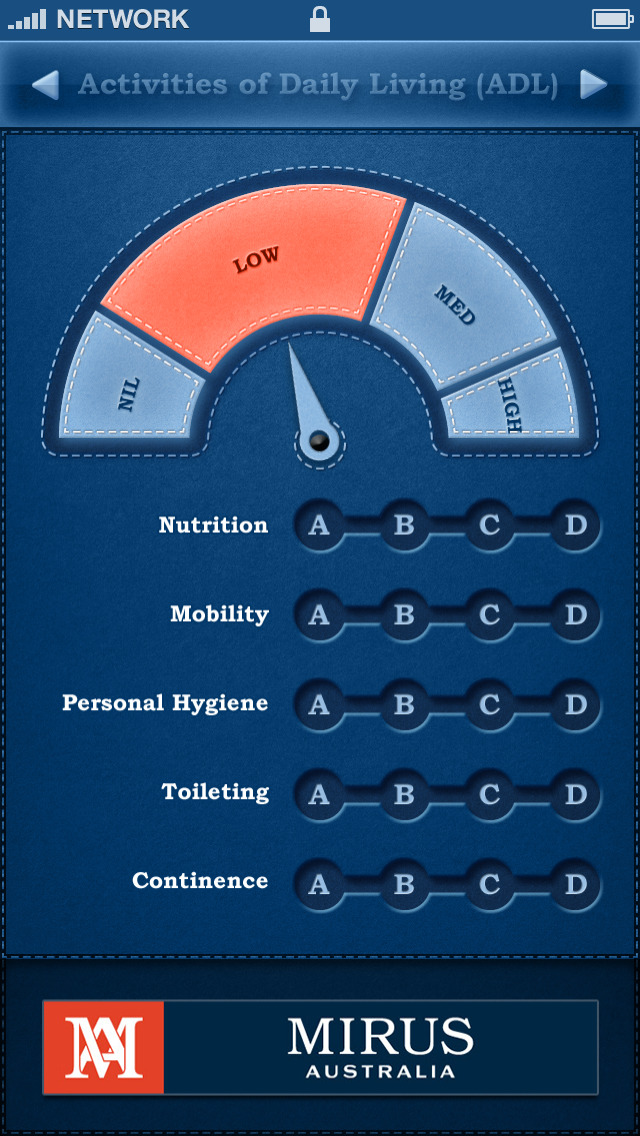
Task: Tap the Mirus Australia banner
Action: point(320,1047)
